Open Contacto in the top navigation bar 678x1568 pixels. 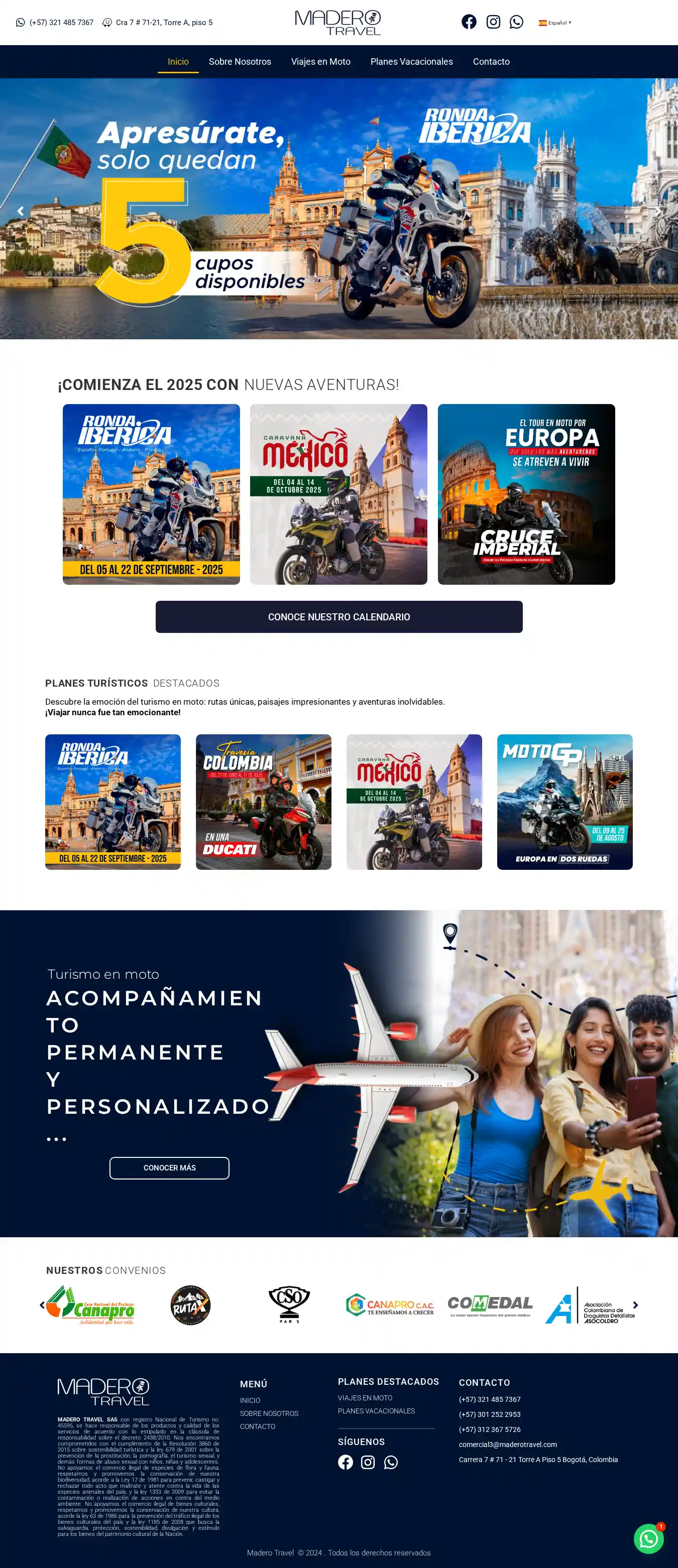[x=491, y=61]
